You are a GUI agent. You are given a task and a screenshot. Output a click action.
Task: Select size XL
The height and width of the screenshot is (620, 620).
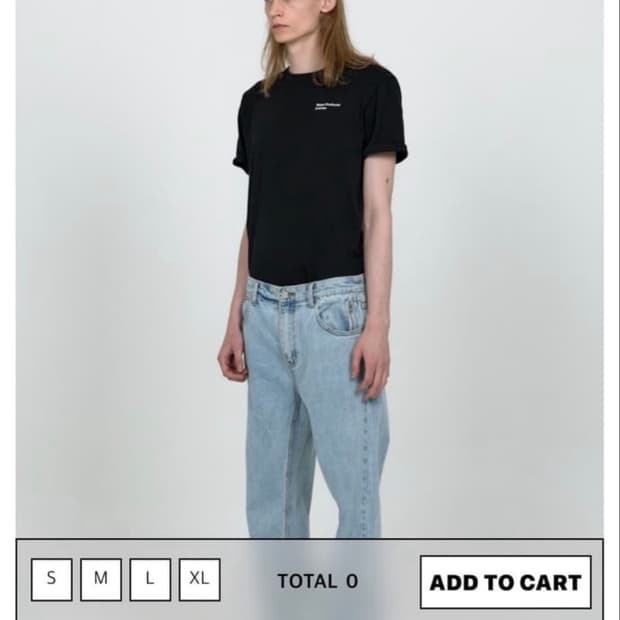(x=200, y=579)
